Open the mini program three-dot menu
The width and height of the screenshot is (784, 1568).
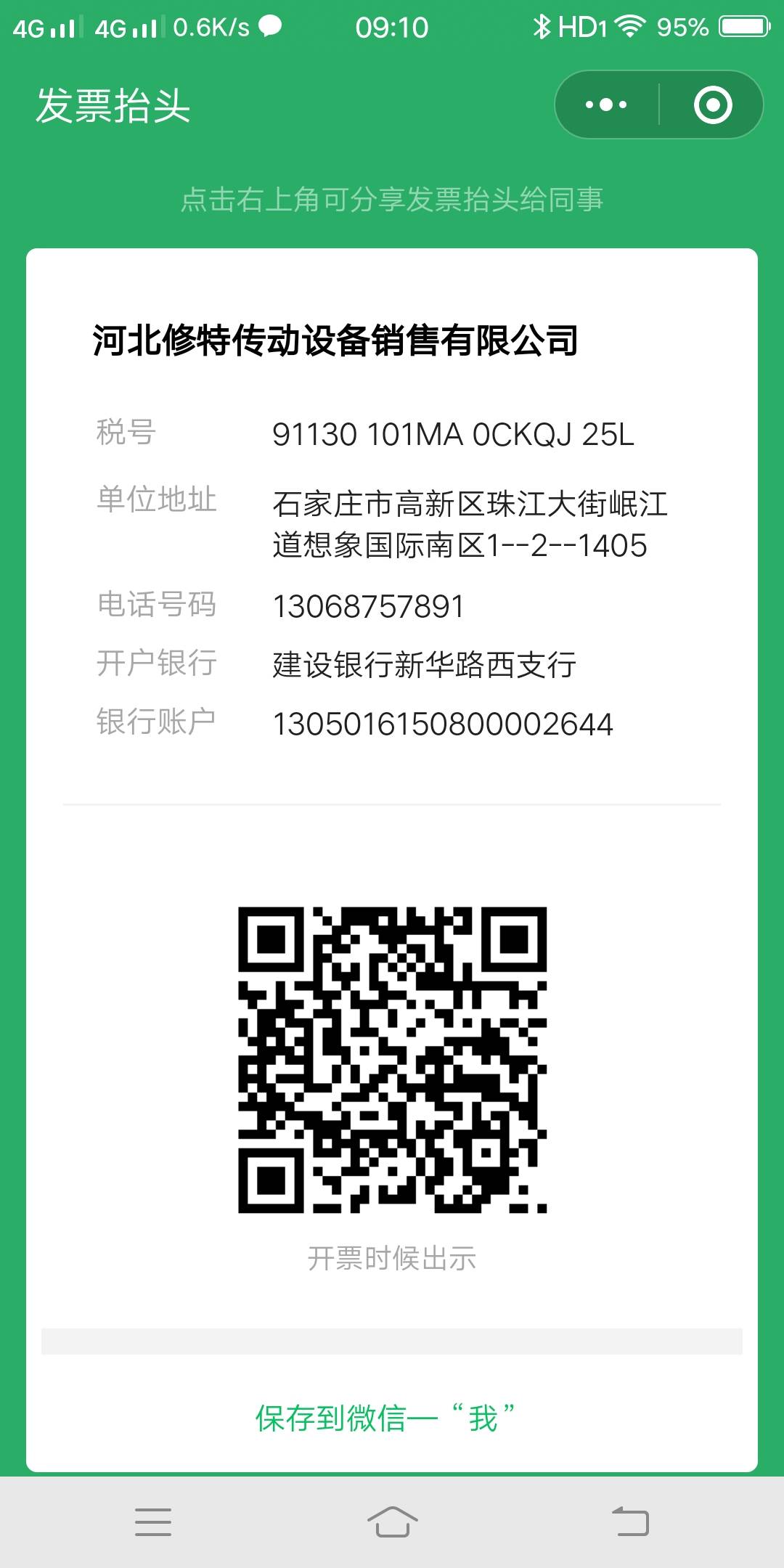[606, 105]
